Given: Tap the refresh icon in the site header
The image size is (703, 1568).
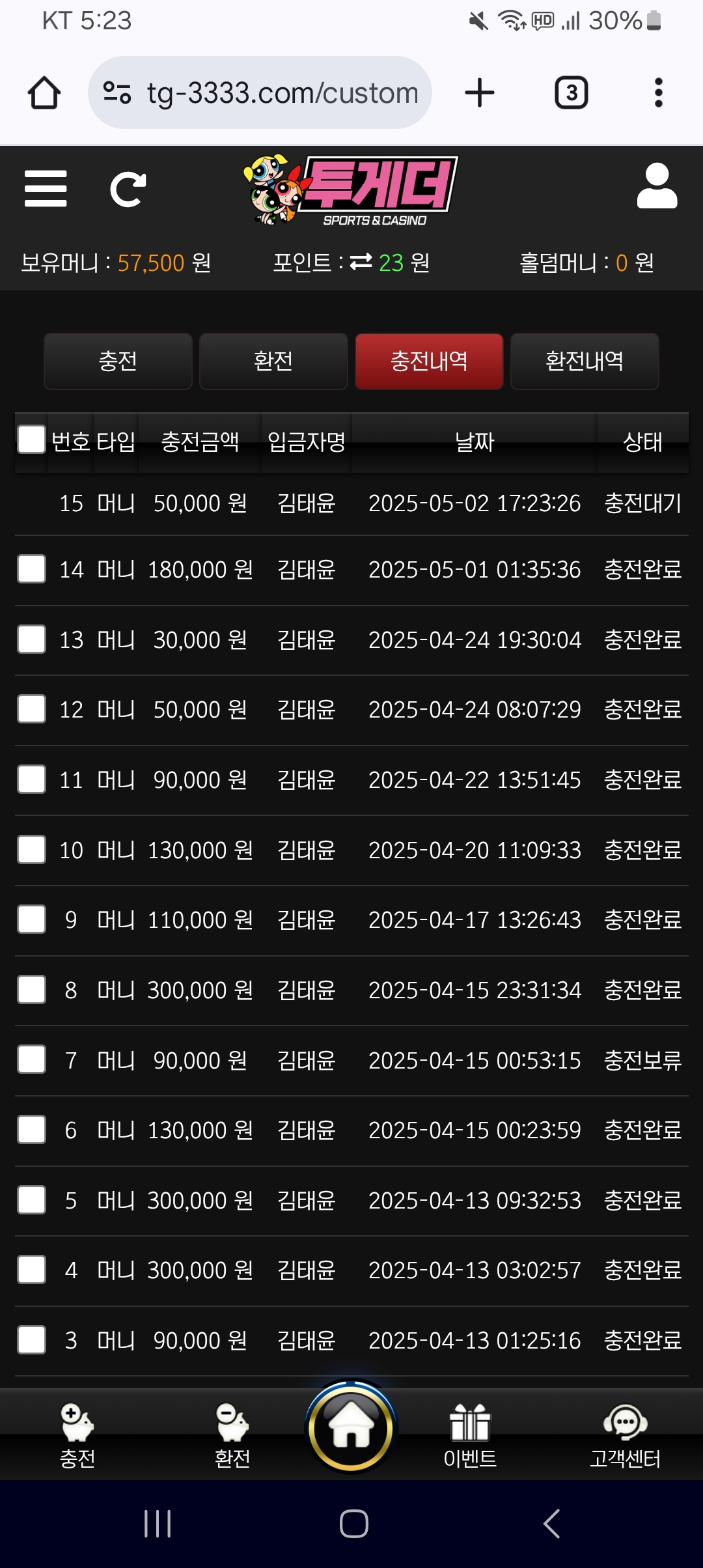Looking at the screenshot, I should point(128,189).
